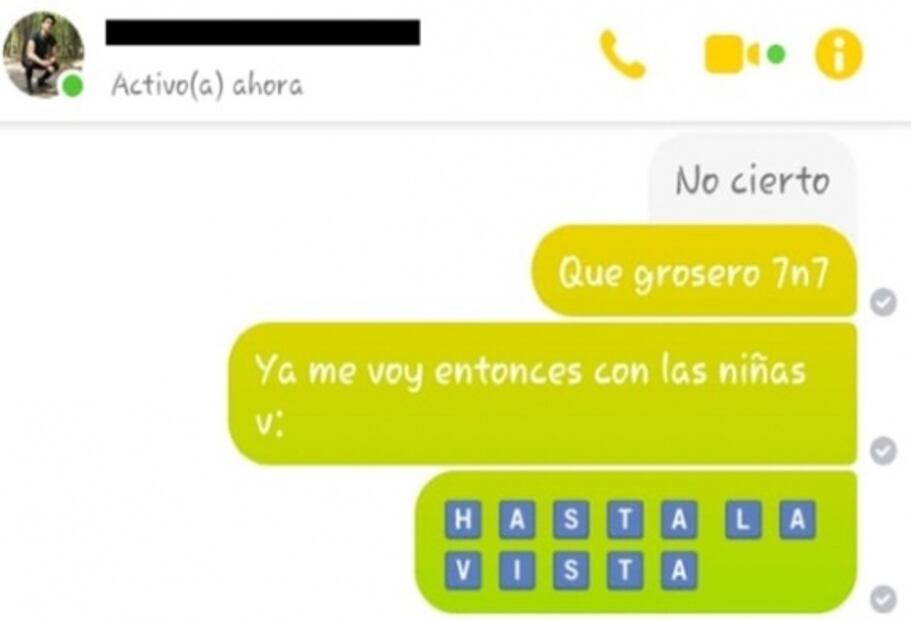Open conversation info details

(x=838, y=55)
